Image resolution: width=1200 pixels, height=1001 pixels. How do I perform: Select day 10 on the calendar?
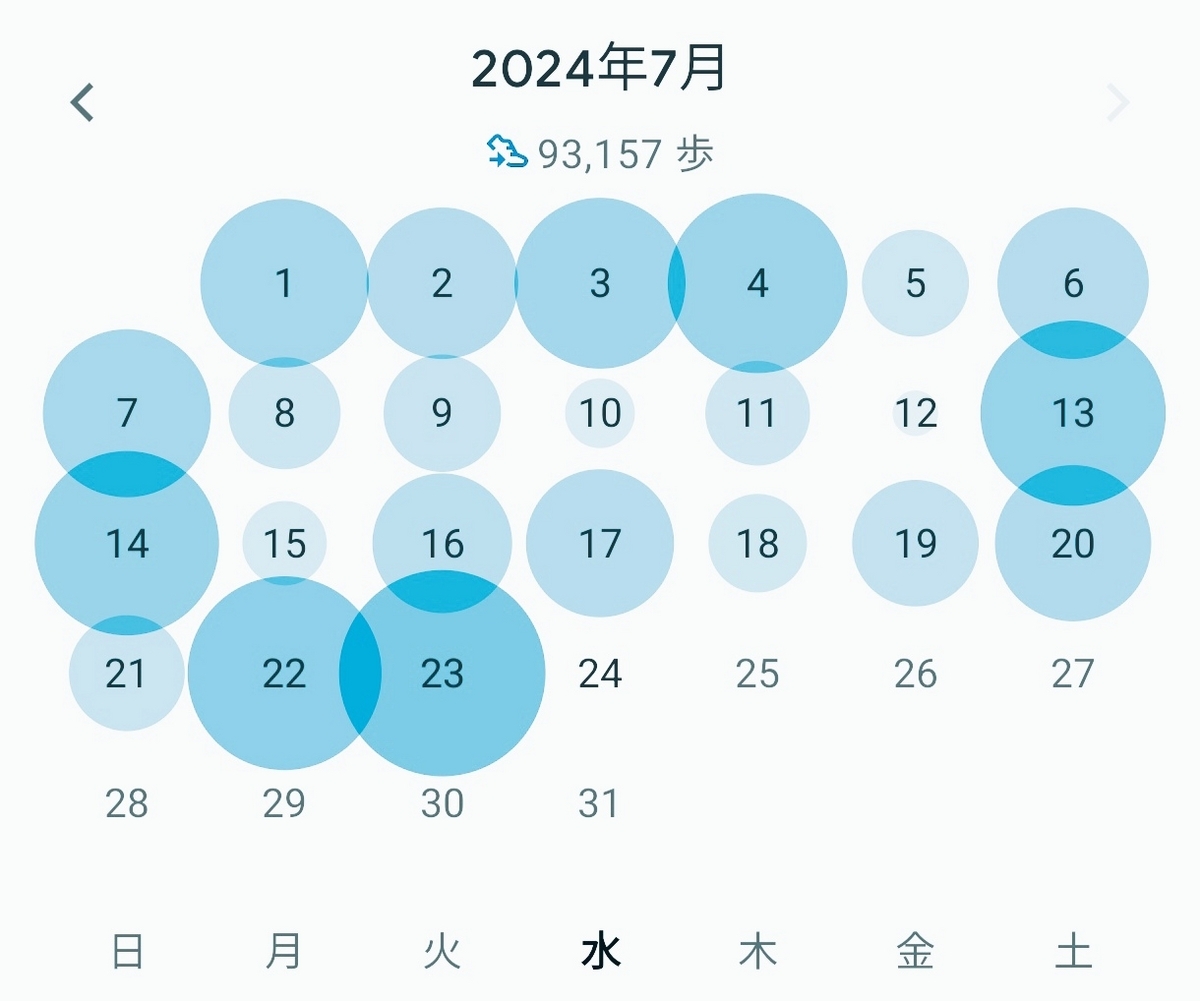click(x=600, y=413)
